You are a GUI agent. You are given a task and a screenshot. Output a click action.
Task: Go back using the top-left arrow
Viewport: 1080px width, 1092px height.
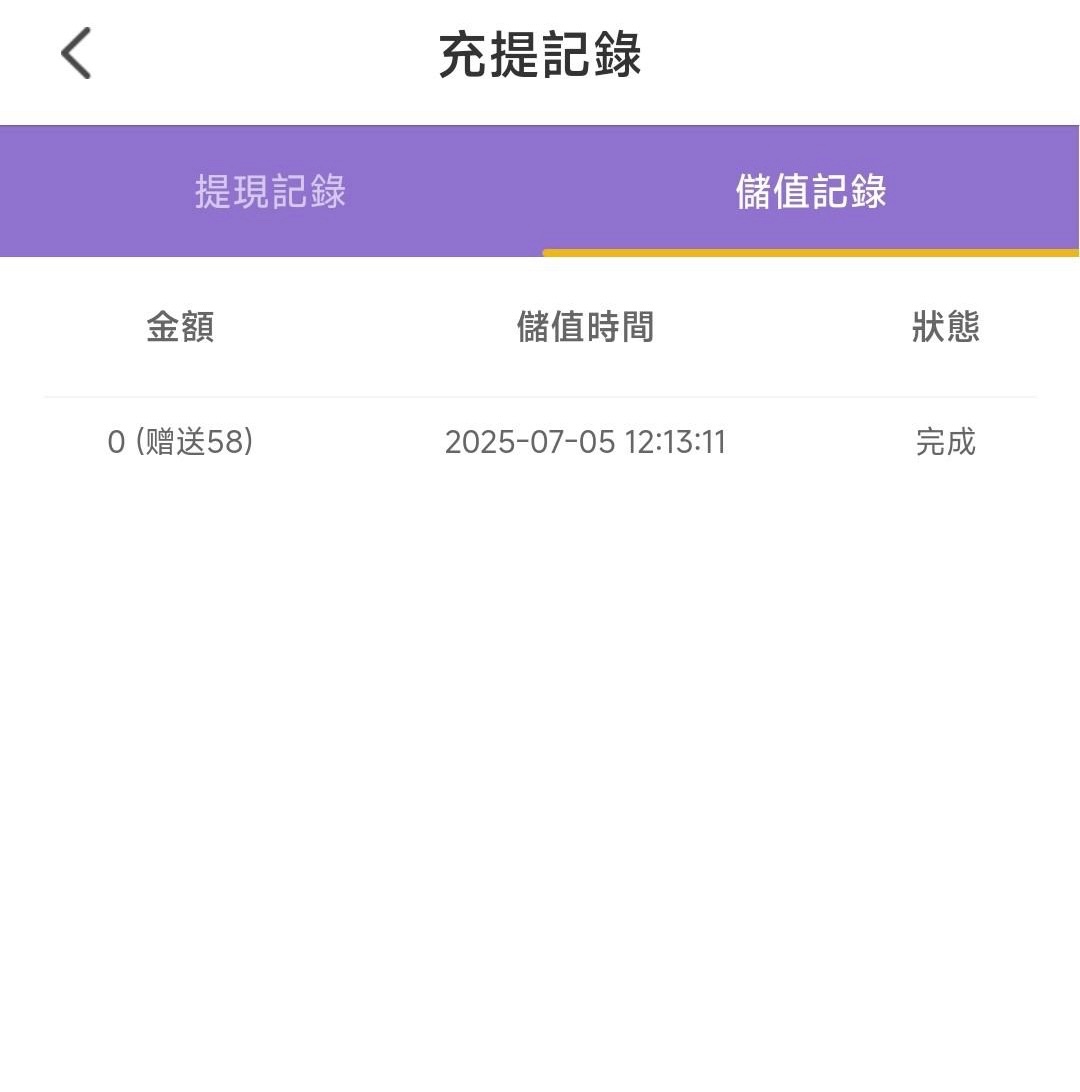coord(76,54)
